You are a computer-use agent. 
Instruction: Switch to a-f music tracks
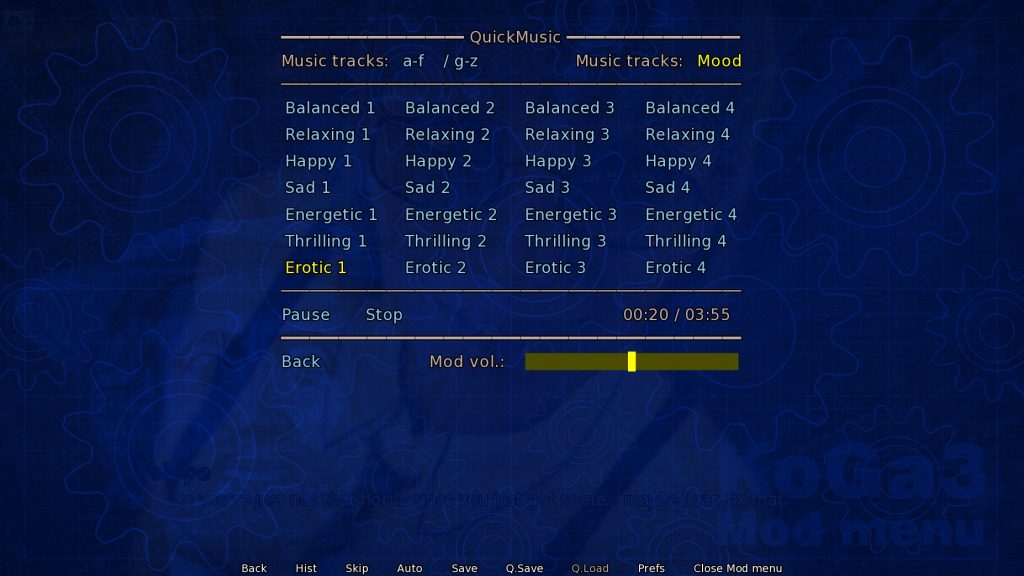pyautogui.click(x=414, y=61)
